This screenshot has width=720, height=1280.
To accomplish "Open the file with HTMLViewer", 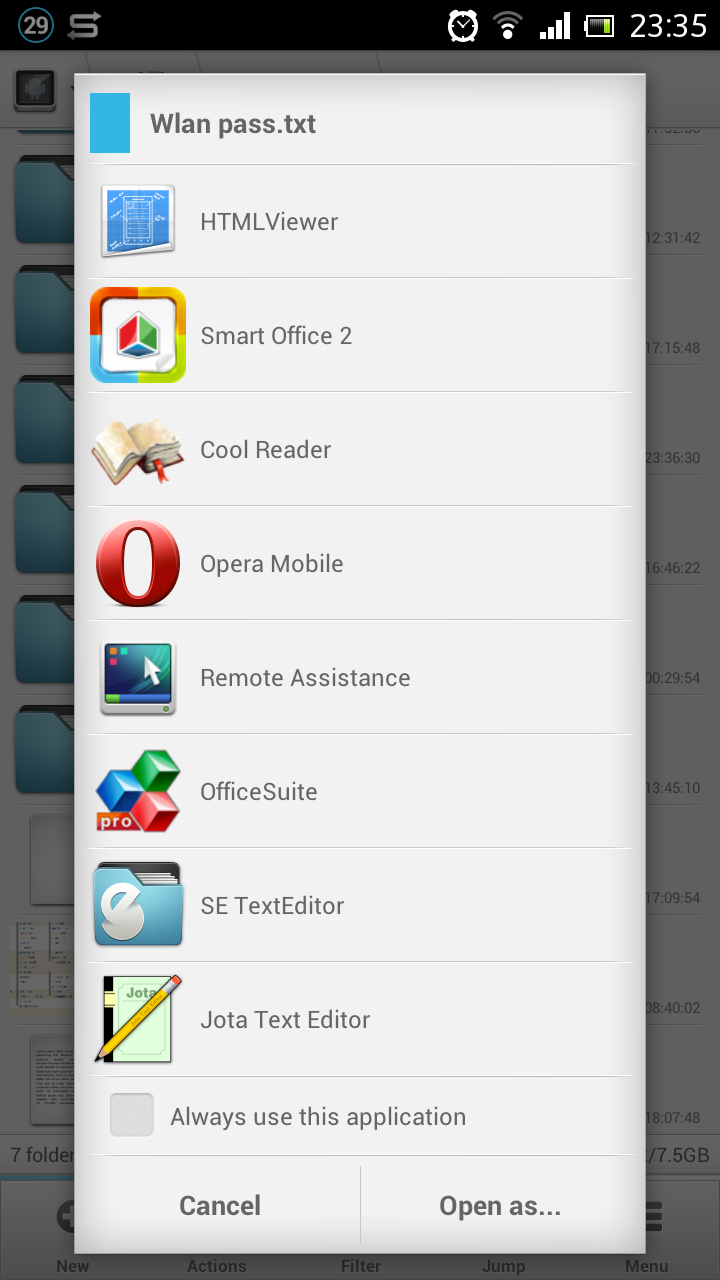I will point(360,221).
